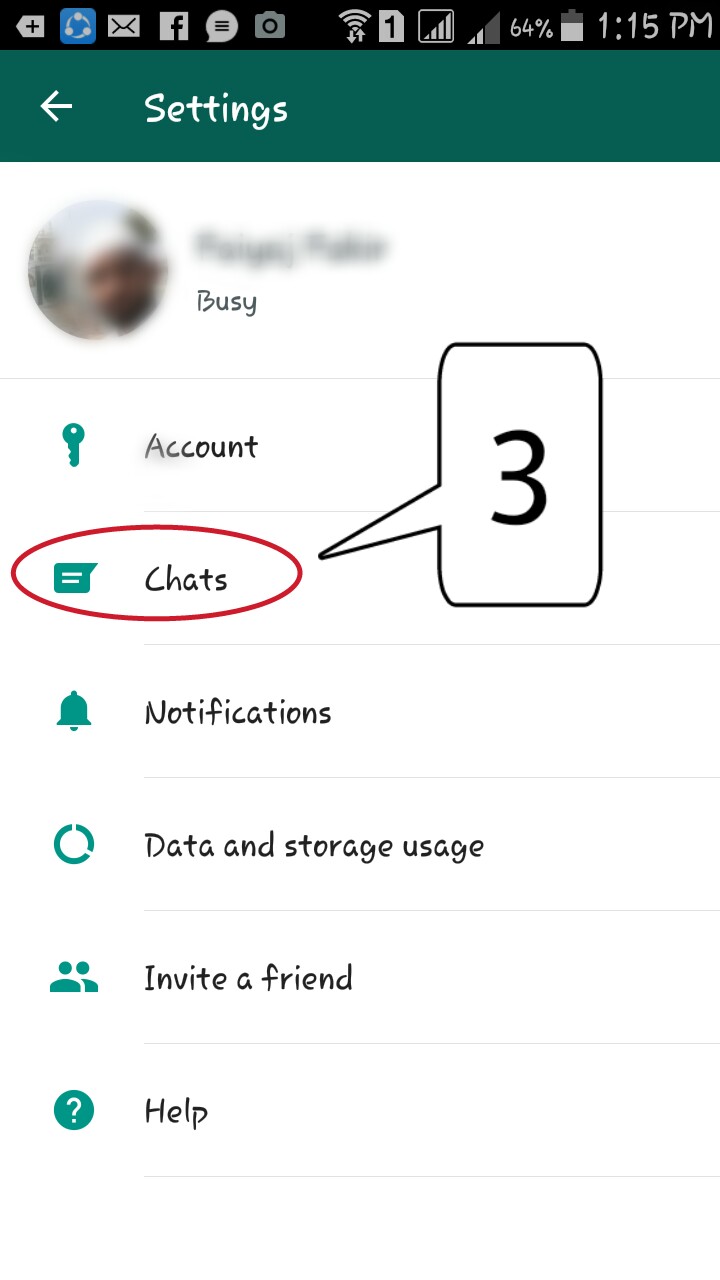Tap the Facebook icon in the status bar
Screen dimensions: 720x1280
click(x=175, y=27)
